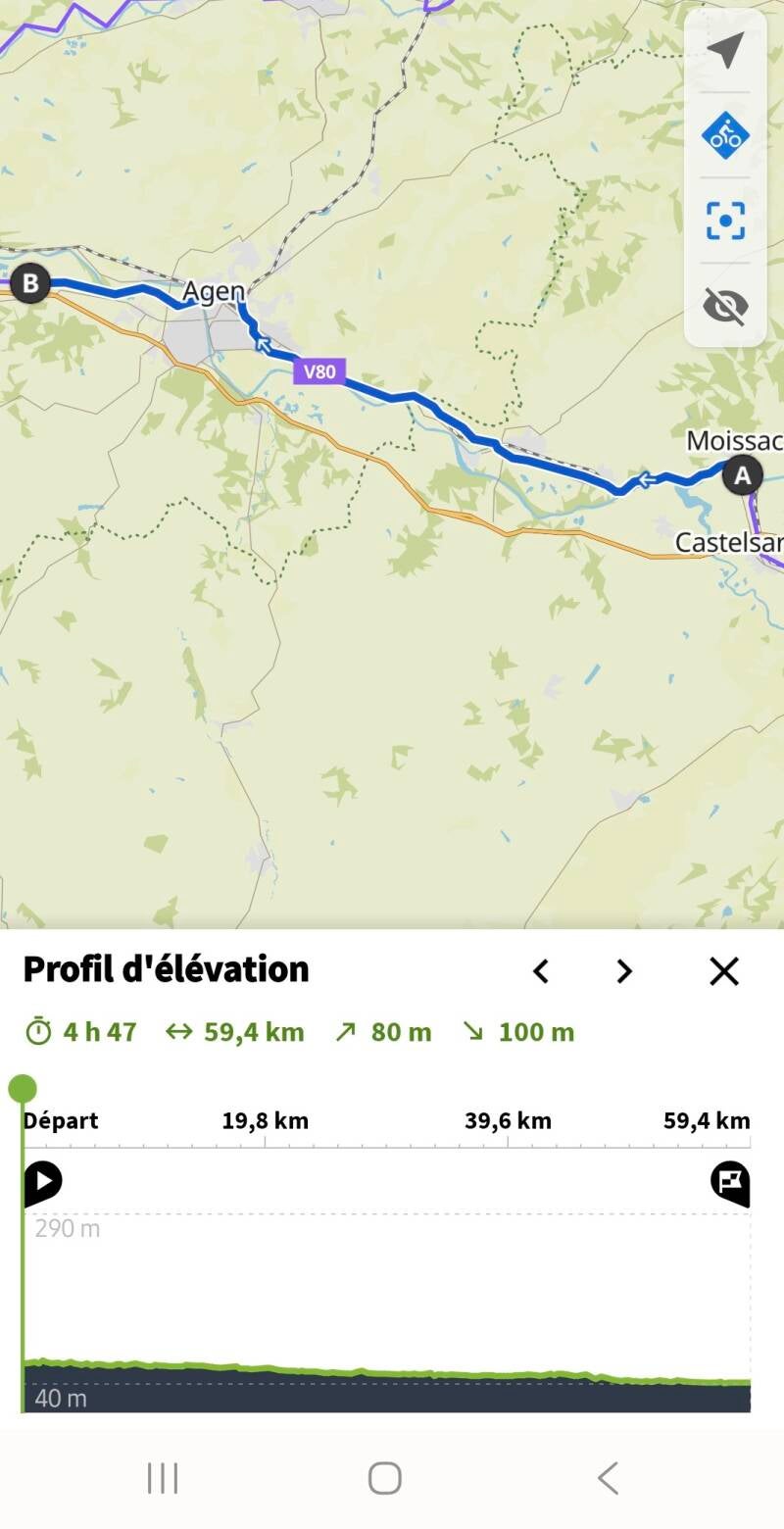Go to the next panel with right chevron
Screen dimensions: 784x1529
(624, 971)
